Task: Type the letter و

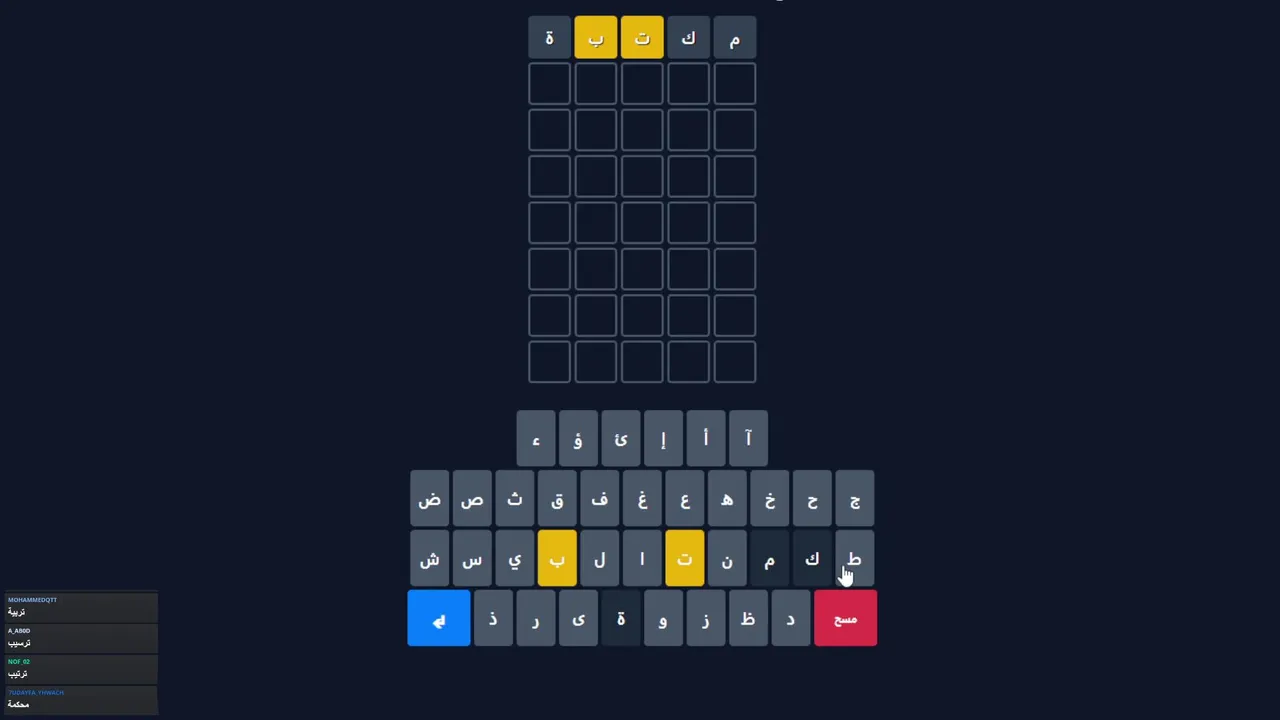Action: (663, 618)
